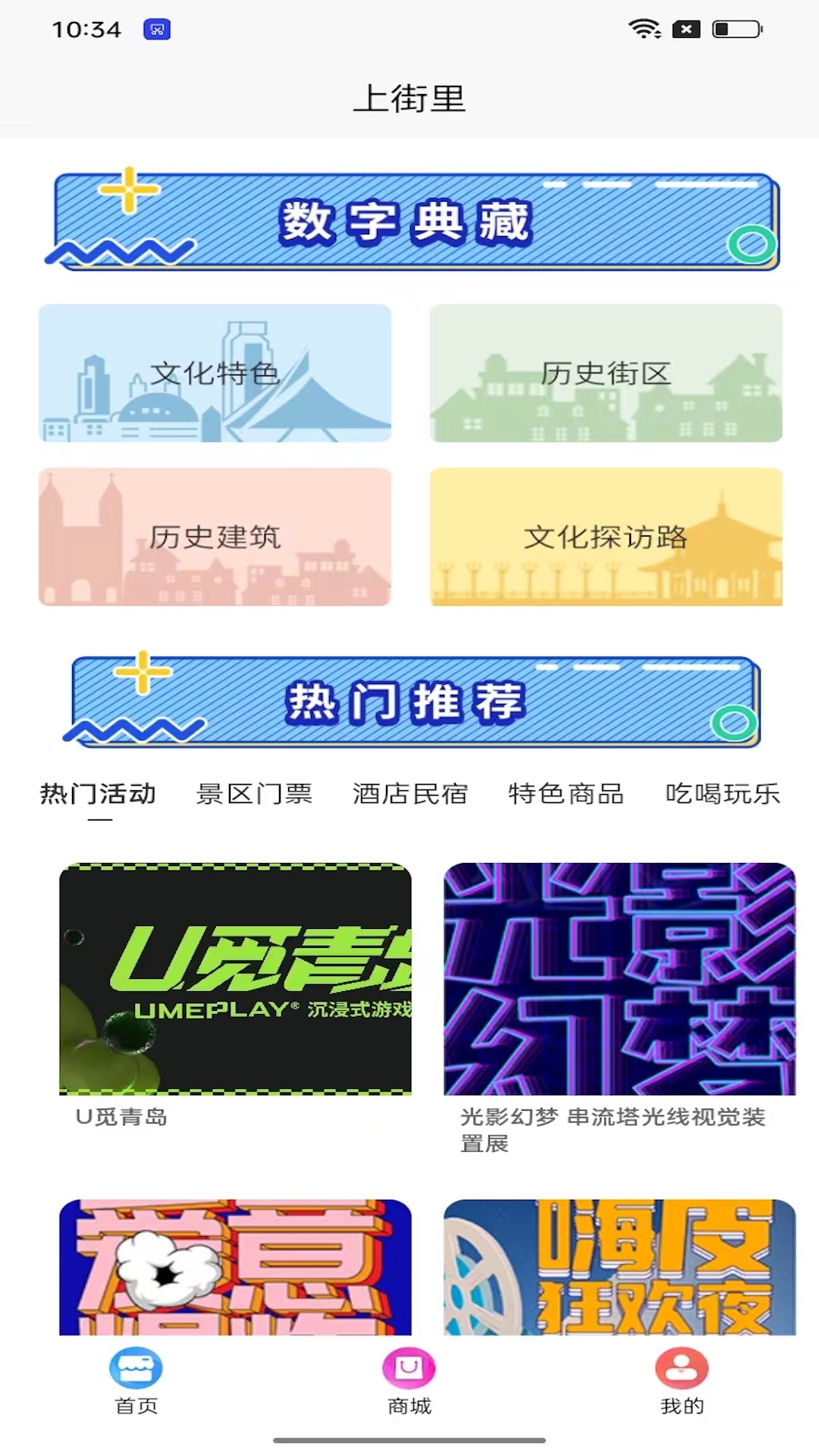Switch to the 景区门票 tab

256,795
